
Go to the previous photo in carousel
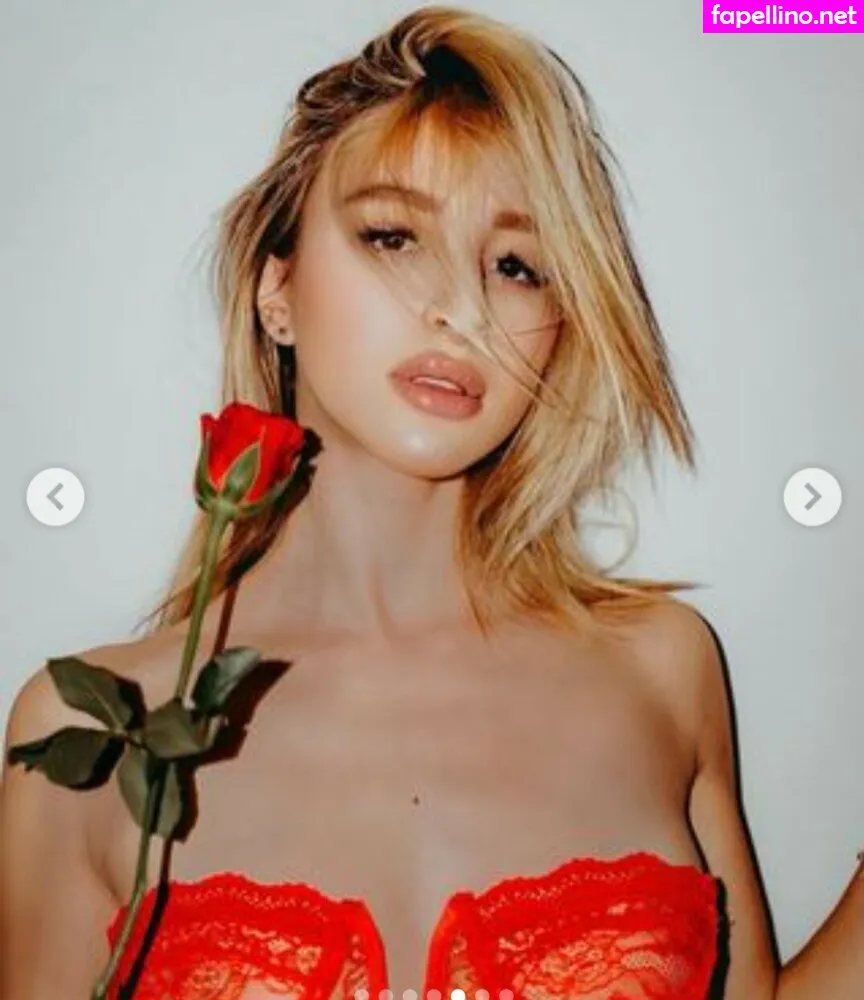(55, 497)
